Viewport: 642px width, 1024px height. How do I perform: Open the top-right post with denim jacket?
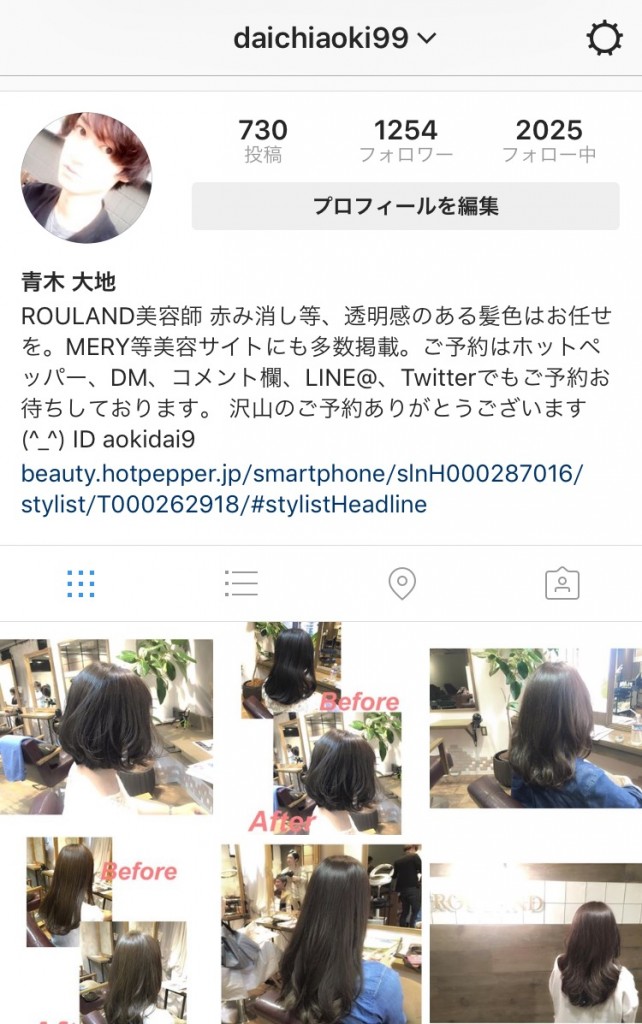pyautogui.click(x=535, y=728)
